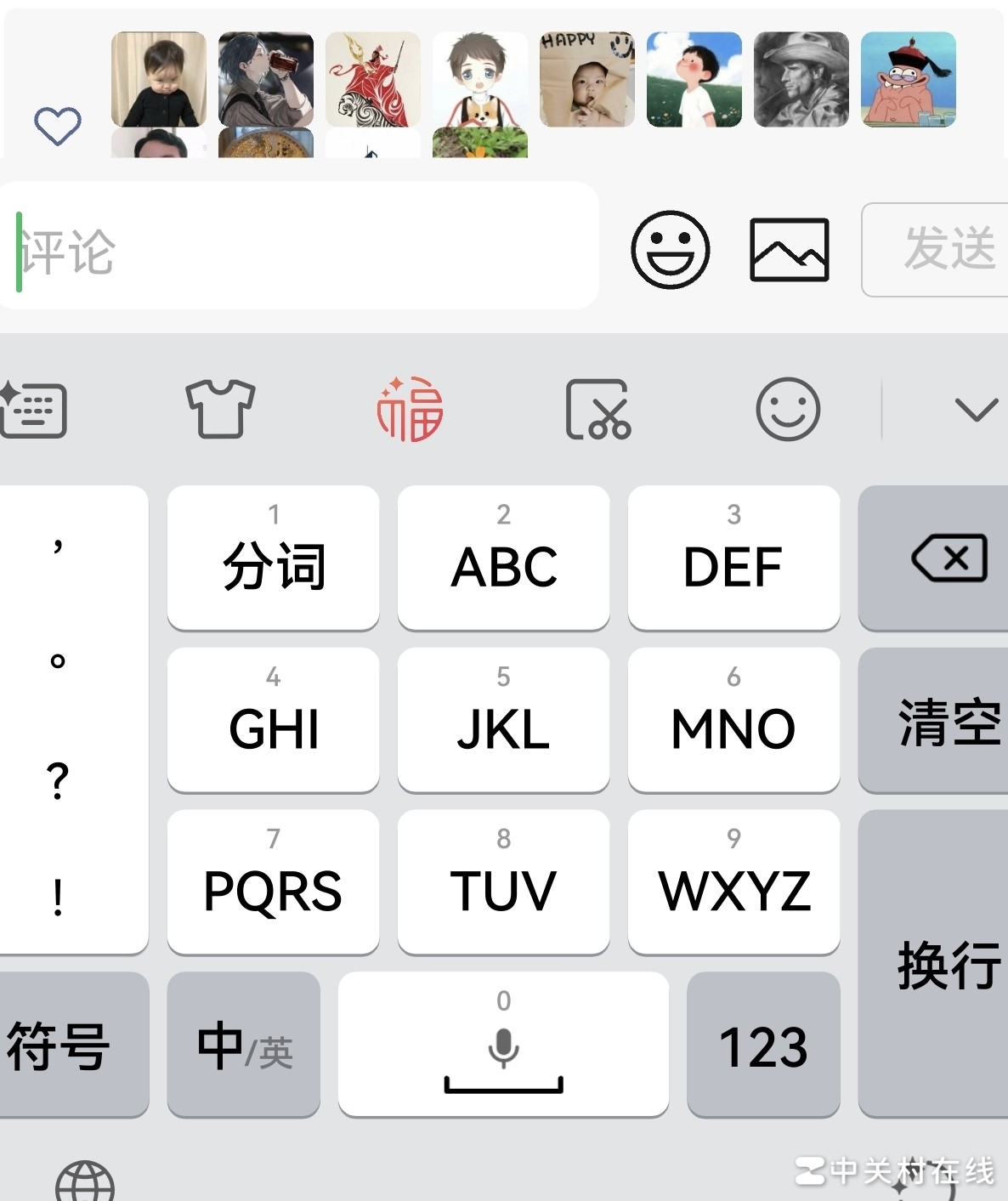Collapse the keyboard with the down chevron

[x=976, y=409]
